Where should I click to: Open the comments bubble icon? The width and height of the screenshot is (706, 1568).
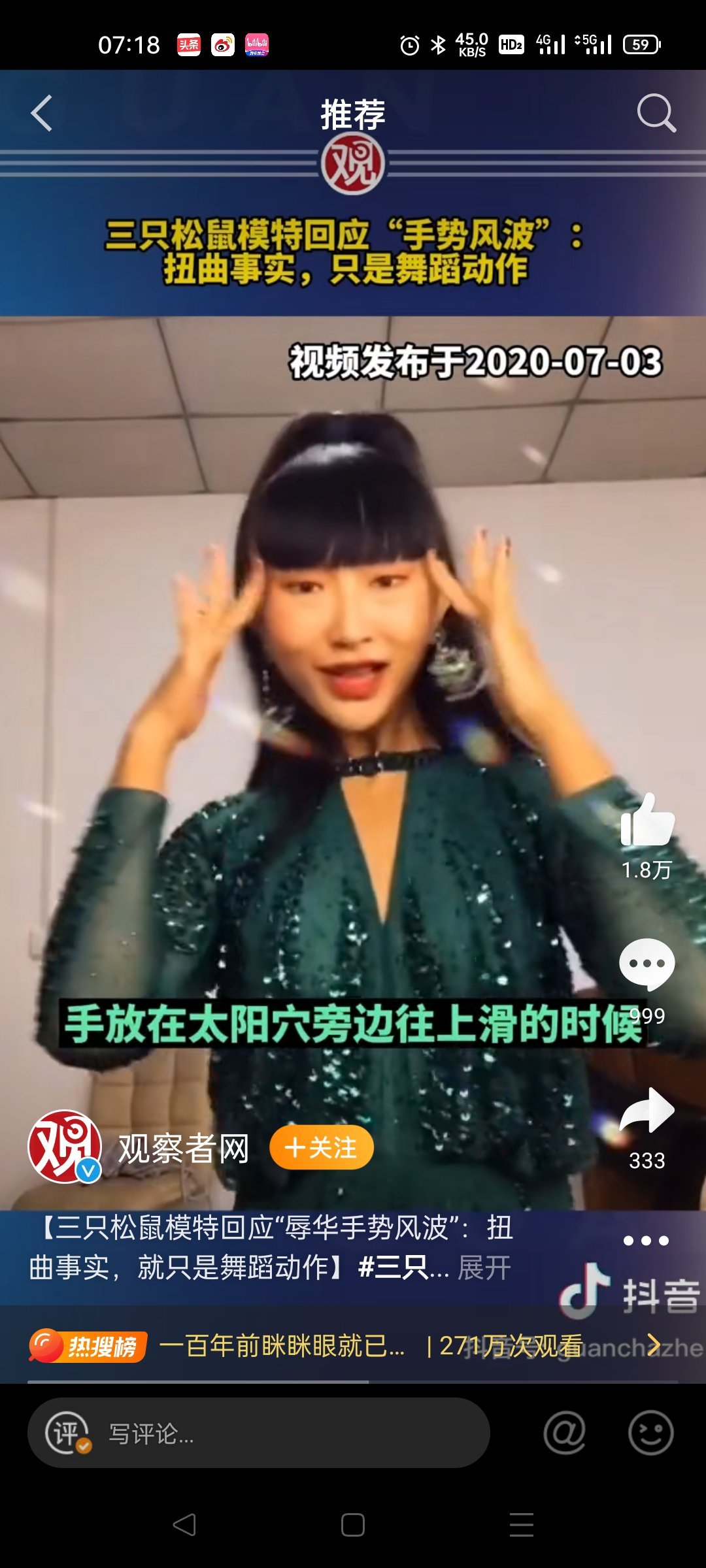(647, 964)
